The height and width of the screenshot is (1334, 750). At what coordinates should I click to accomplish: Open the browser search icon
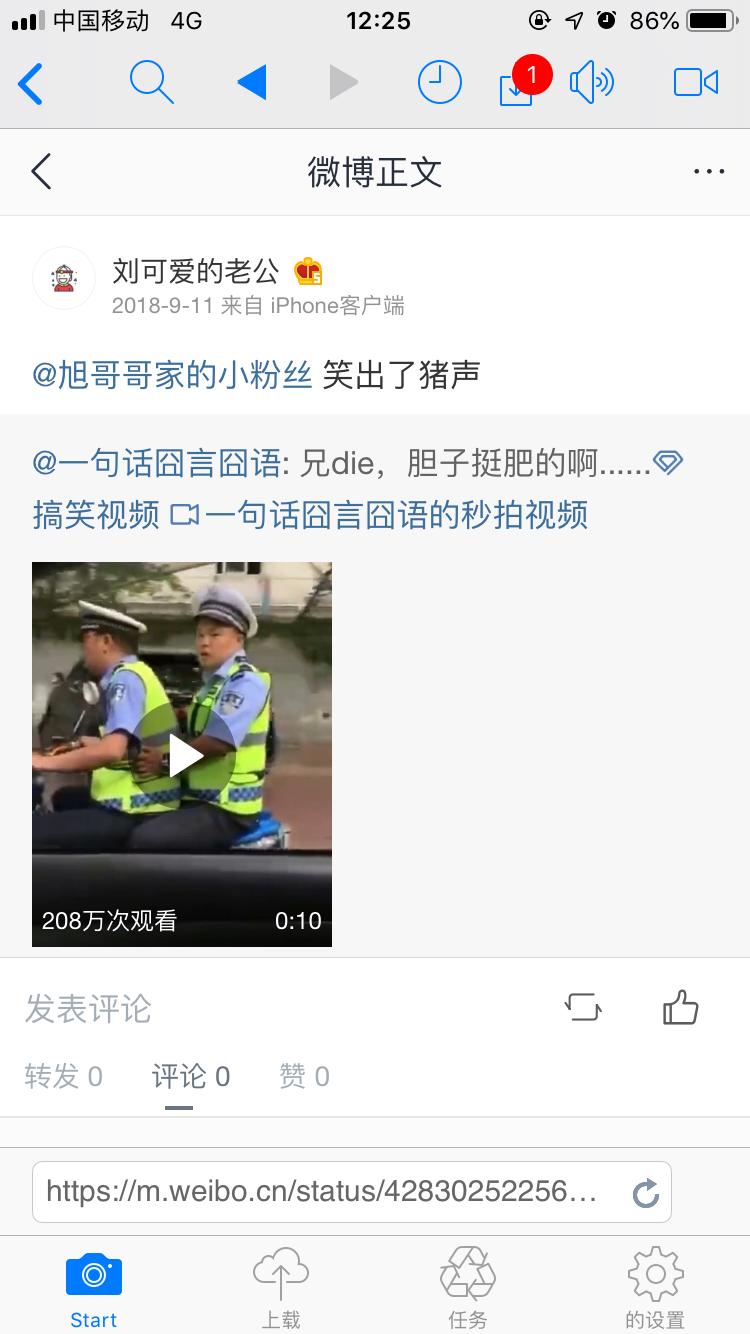pos(151,83)
